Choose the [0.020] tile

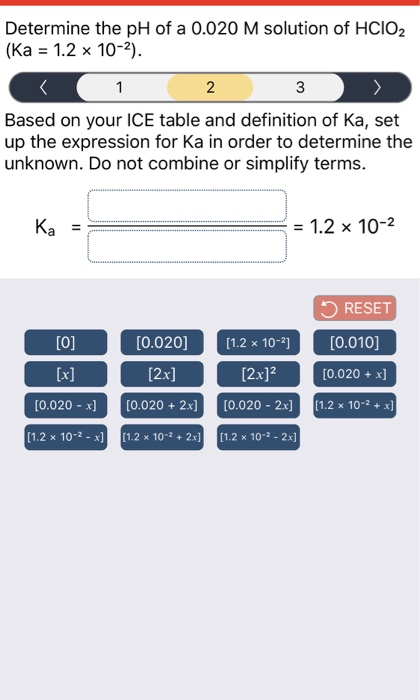tap(162, 342)
